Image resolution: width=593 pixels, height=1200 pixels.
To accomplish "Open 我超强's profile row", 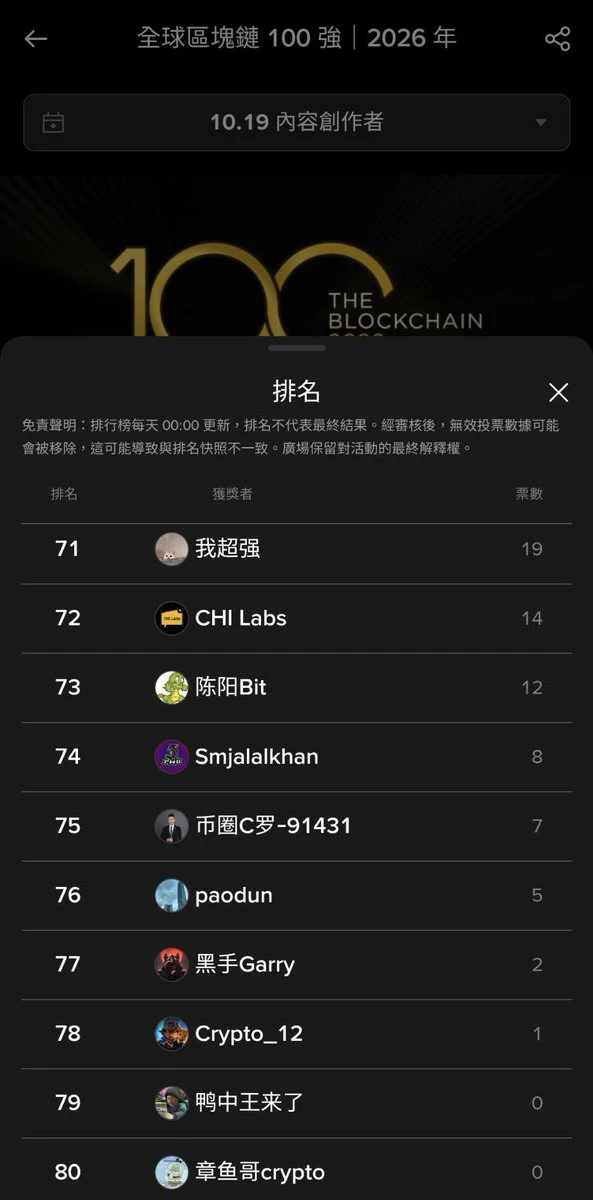I will click(296, 549).
